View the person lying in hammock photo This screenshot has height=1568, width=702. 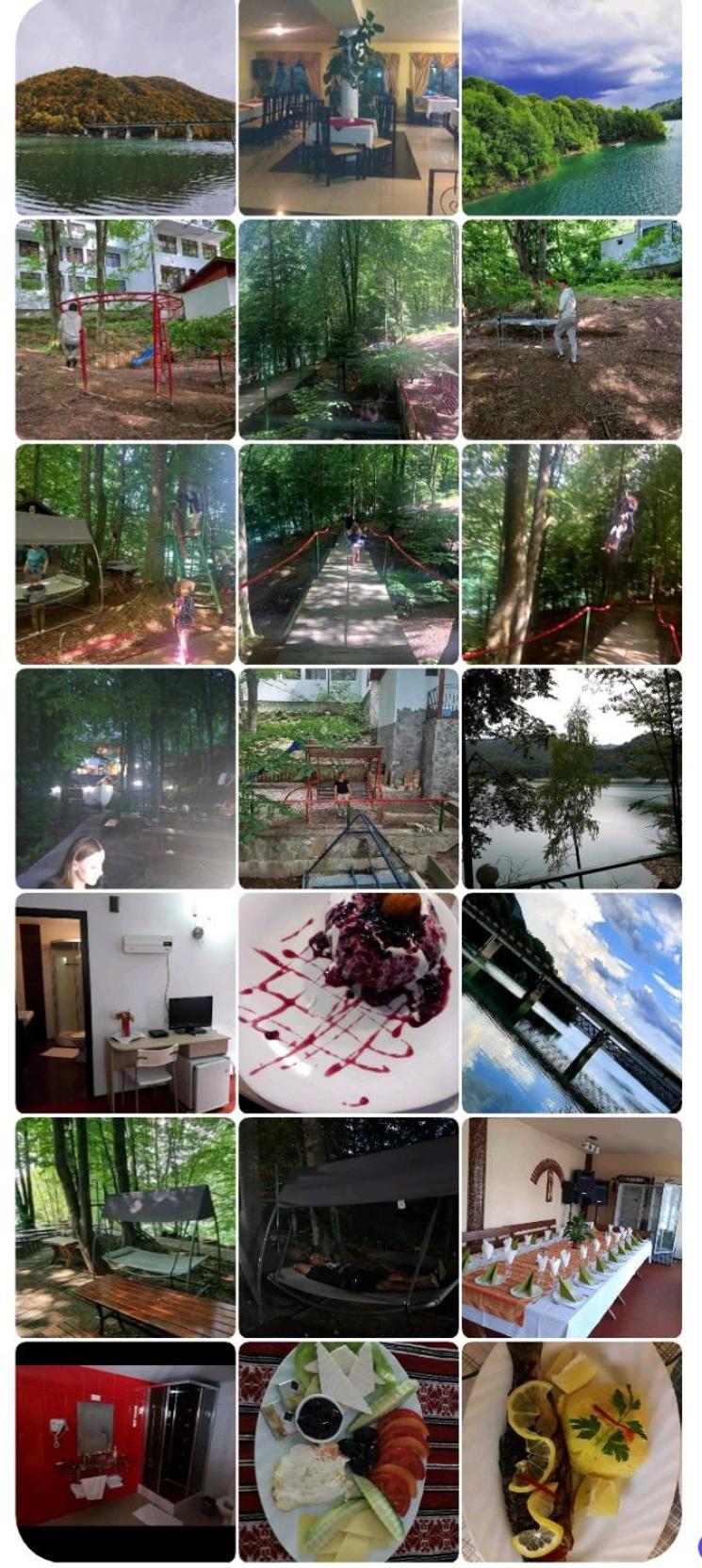(349, 1228)
